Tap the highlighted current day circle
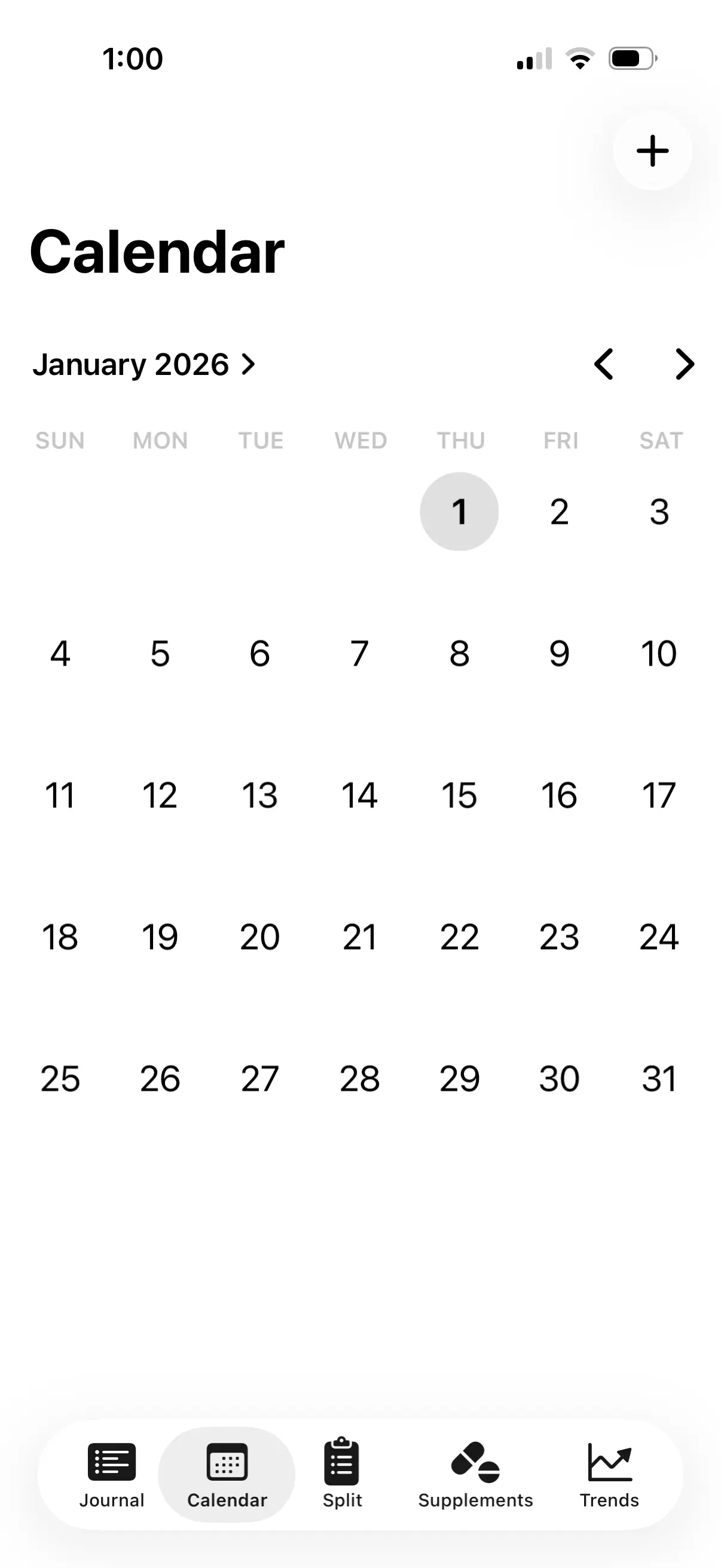This screenshot has width=721, height=1568. [x=459, y=512]
